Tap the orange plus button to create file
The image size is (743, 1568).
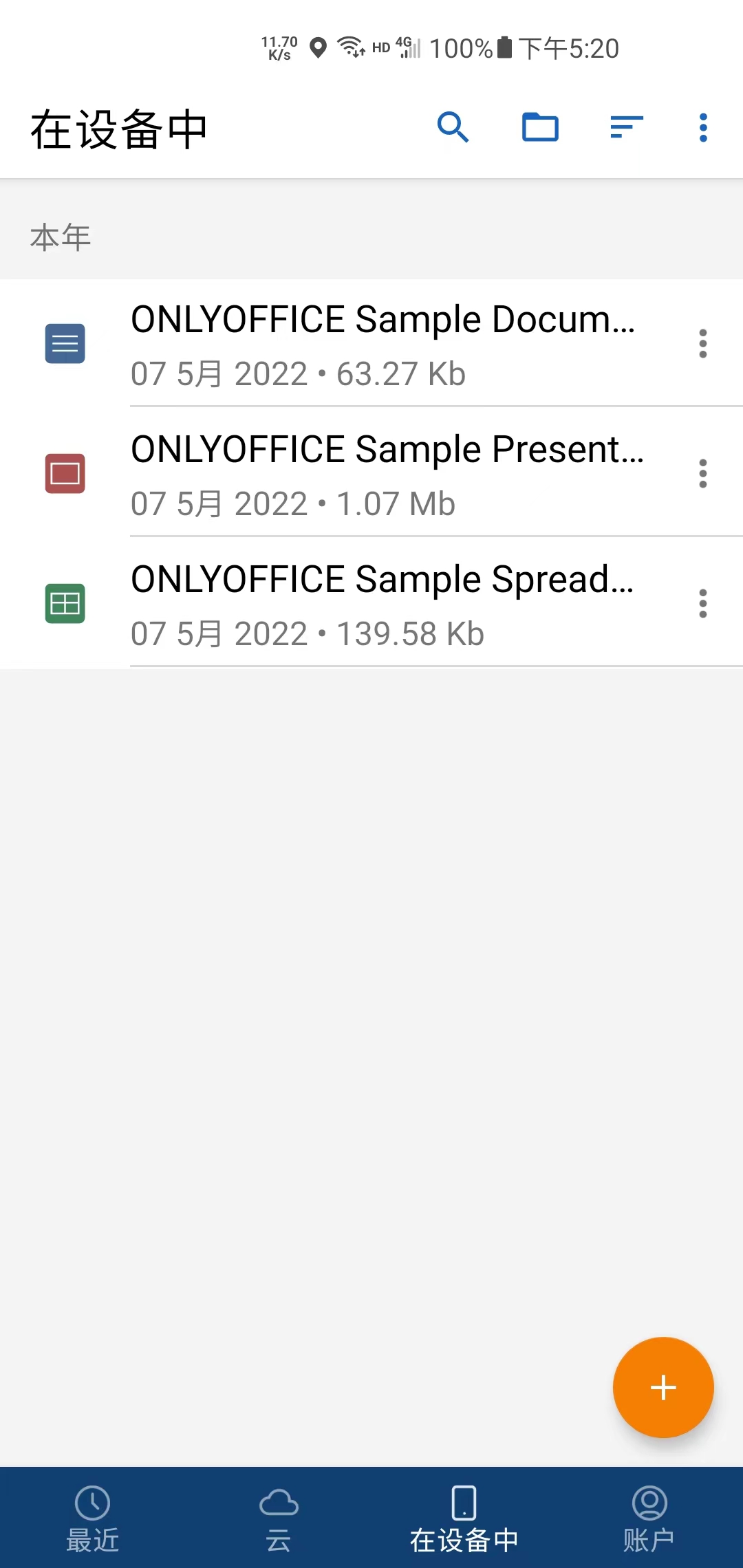point(663,1387)
